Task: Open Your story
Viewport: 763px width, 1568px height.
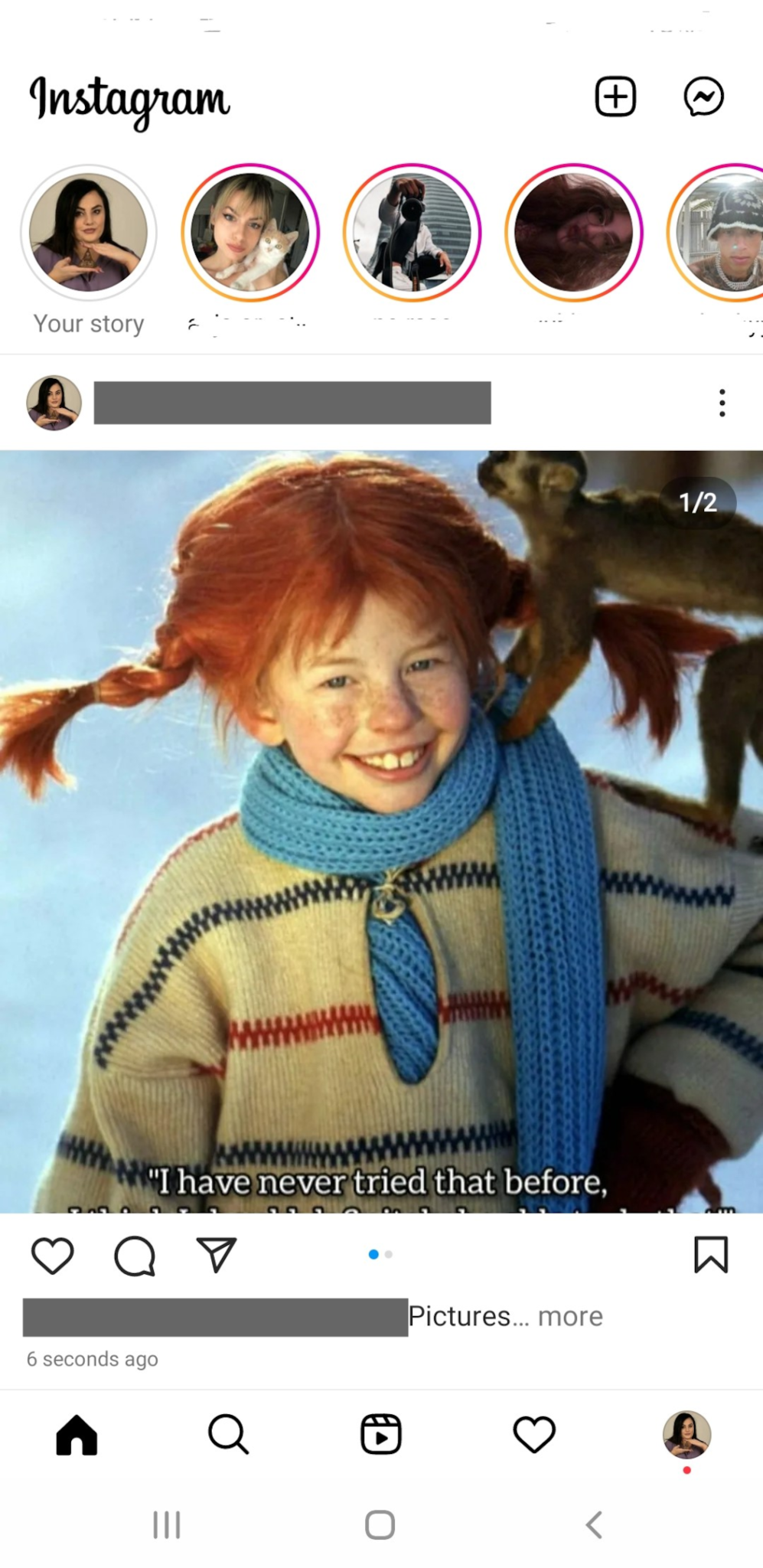Action: [89, 233]
